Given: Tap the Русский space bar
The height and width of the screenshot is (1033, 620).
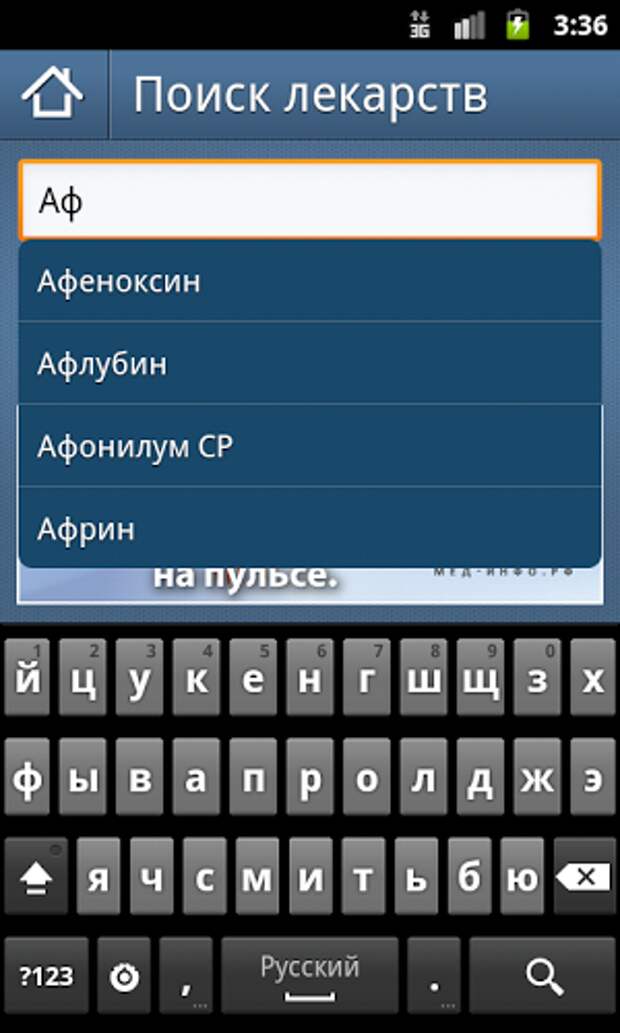Looking at the screenshot, I should tap(309, 975).
